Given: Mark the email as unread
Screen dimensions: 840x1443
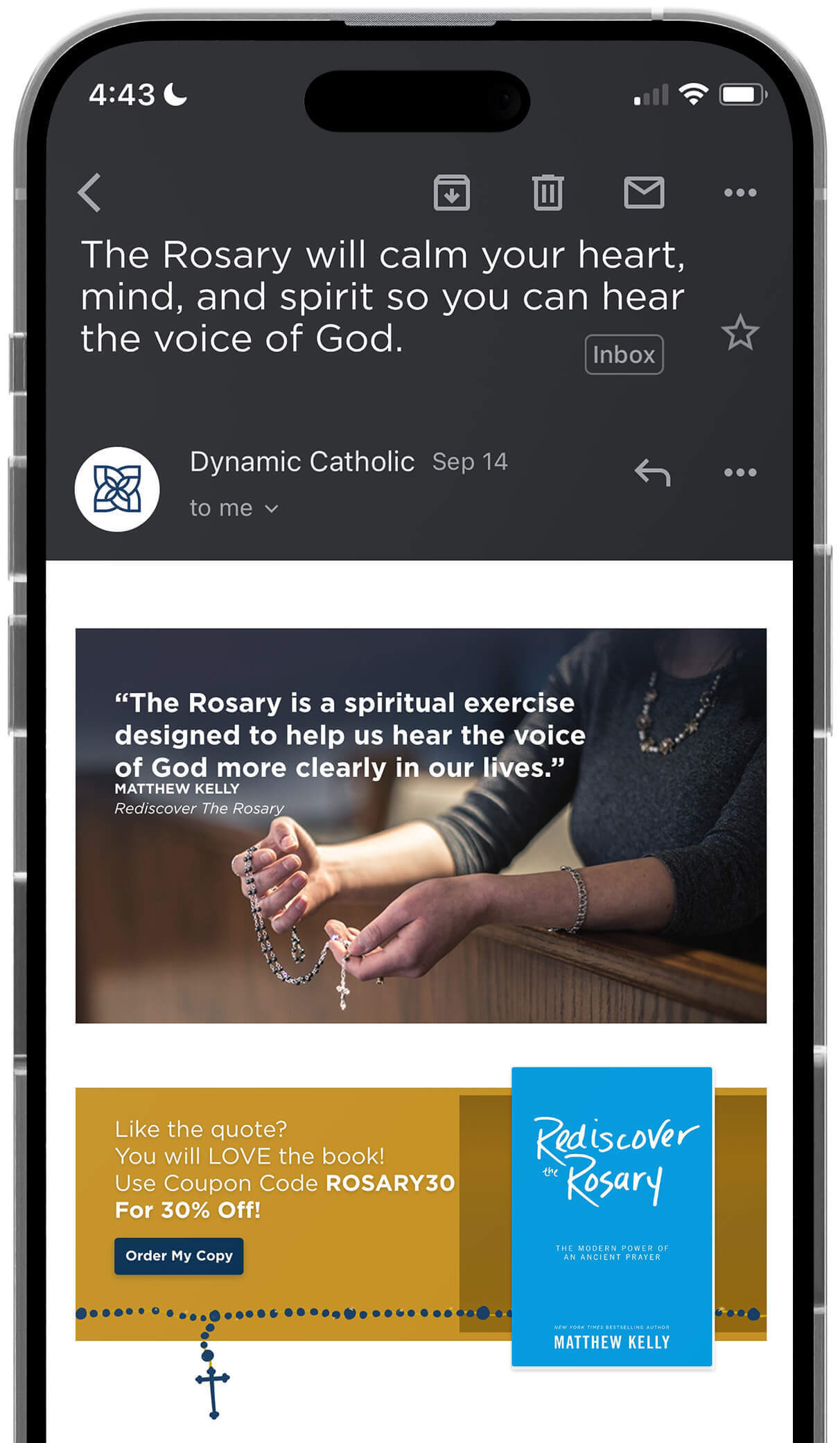Looking at the screenshot, I should pyautogui.click(x=644, y=193).
